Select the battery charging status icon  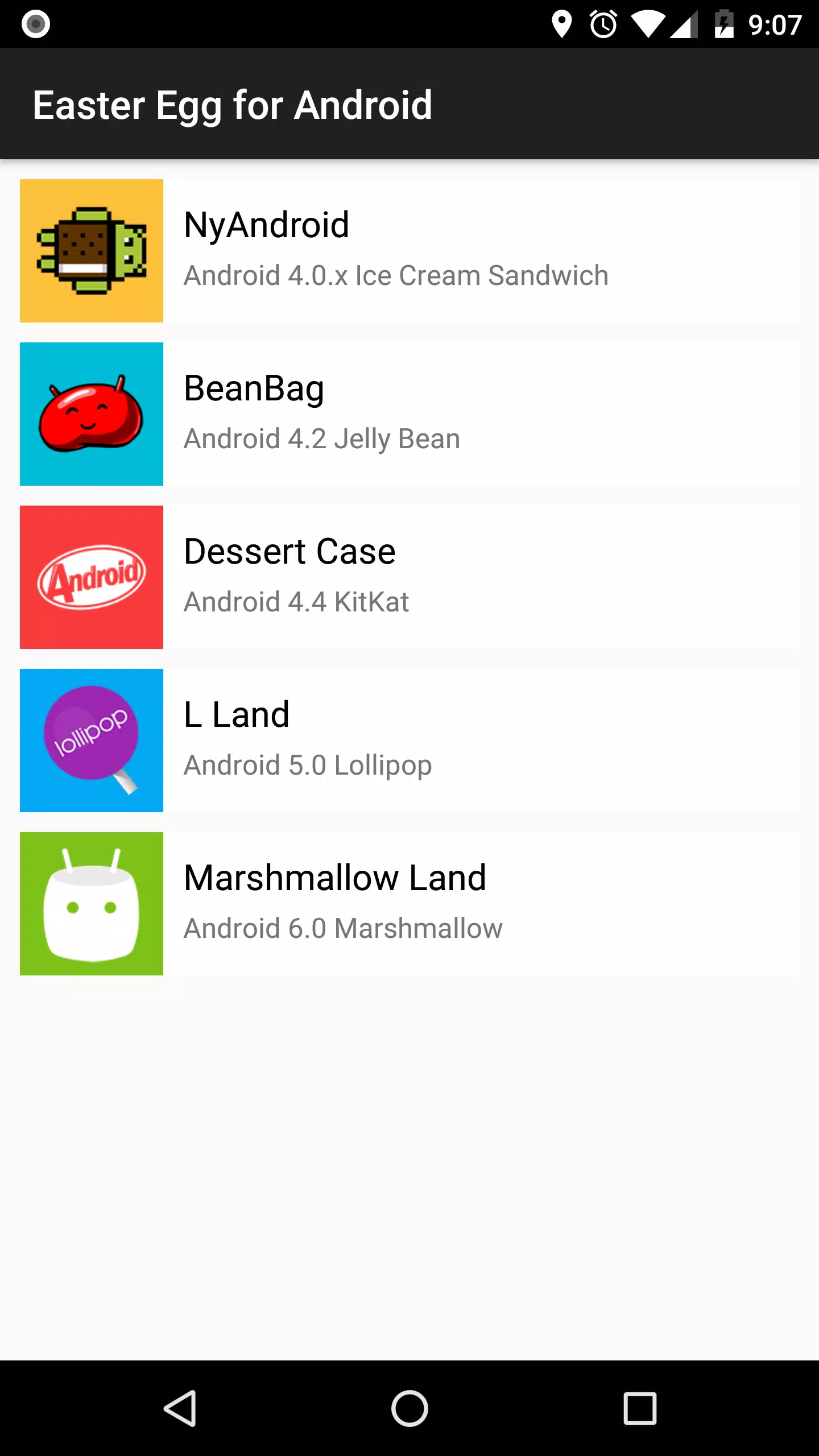(x=725, y=24)
